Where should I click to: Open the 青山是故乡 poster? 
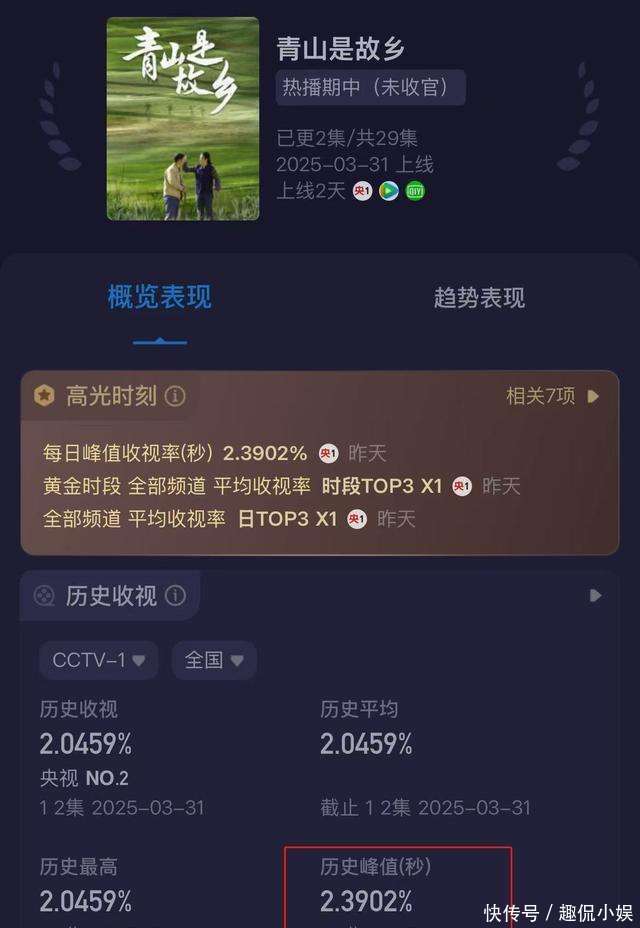[183, 118]
